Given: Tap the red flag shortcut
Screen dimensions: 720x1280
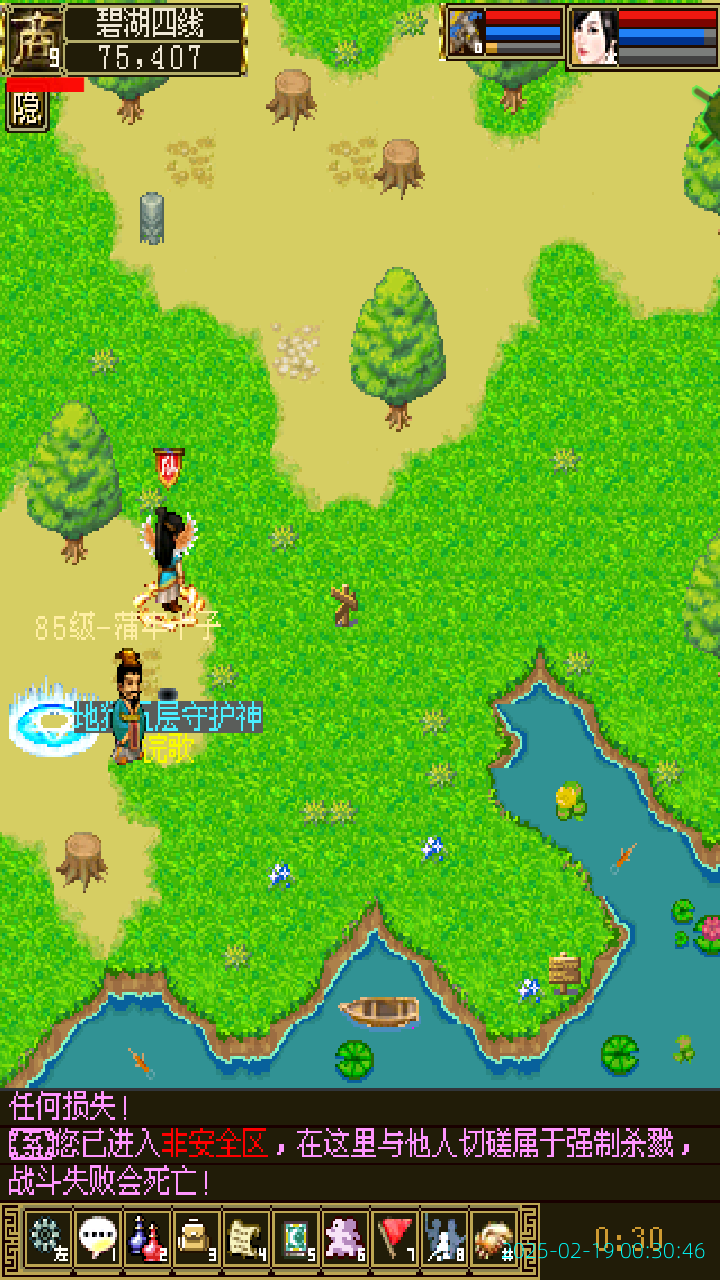Looking at the screenshot, I should coord(396,1238).
